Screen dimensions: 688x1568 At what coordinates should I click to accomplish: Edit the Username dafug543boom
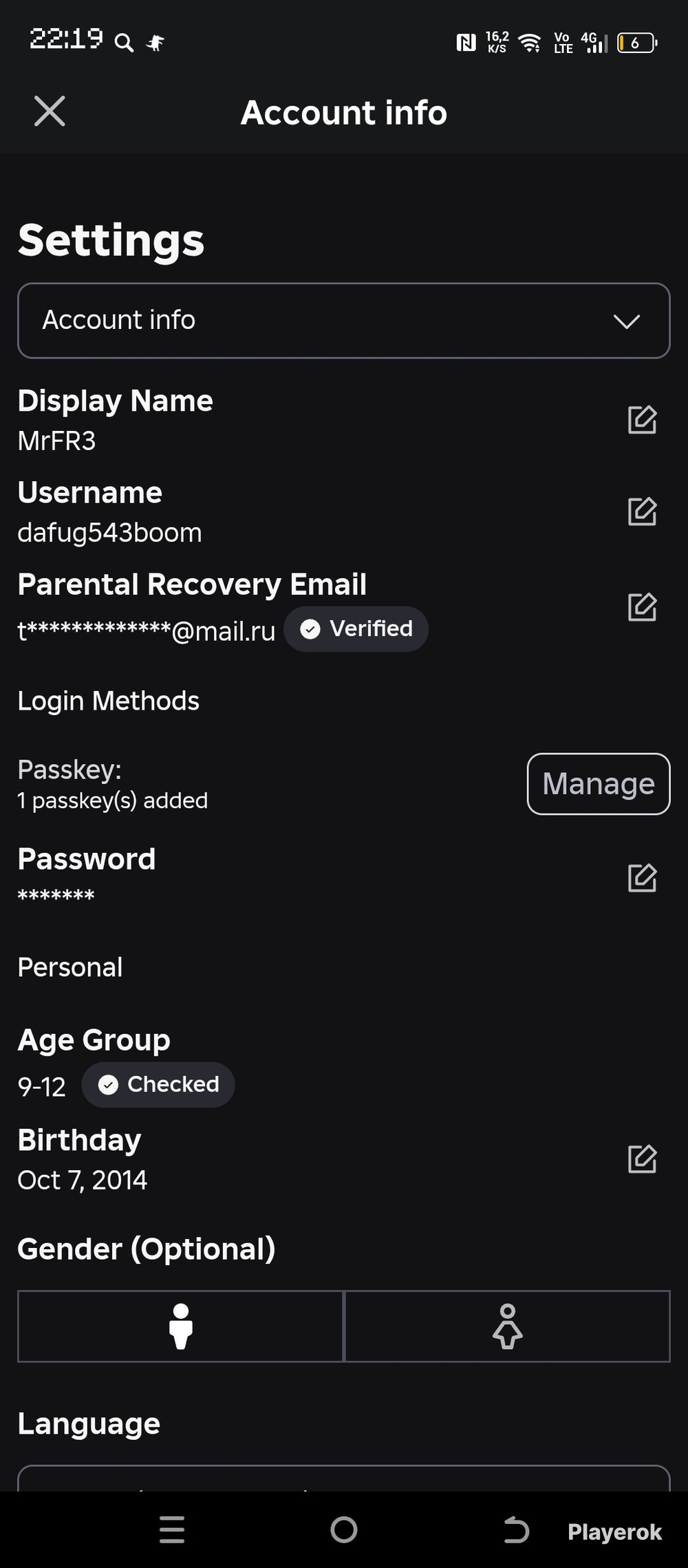643,511
